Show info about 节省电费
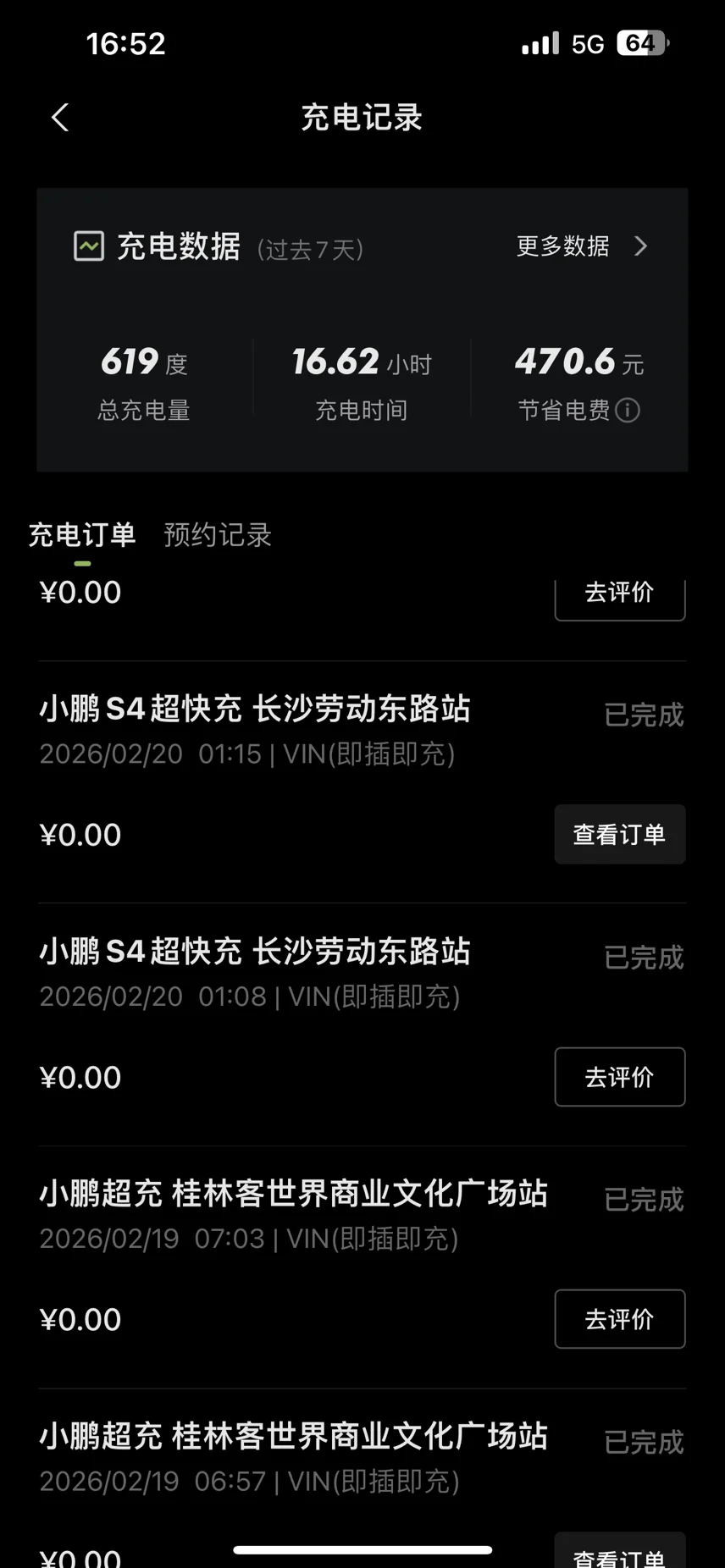This screenshot has height=1568, width=725. (x=628, y=411)
